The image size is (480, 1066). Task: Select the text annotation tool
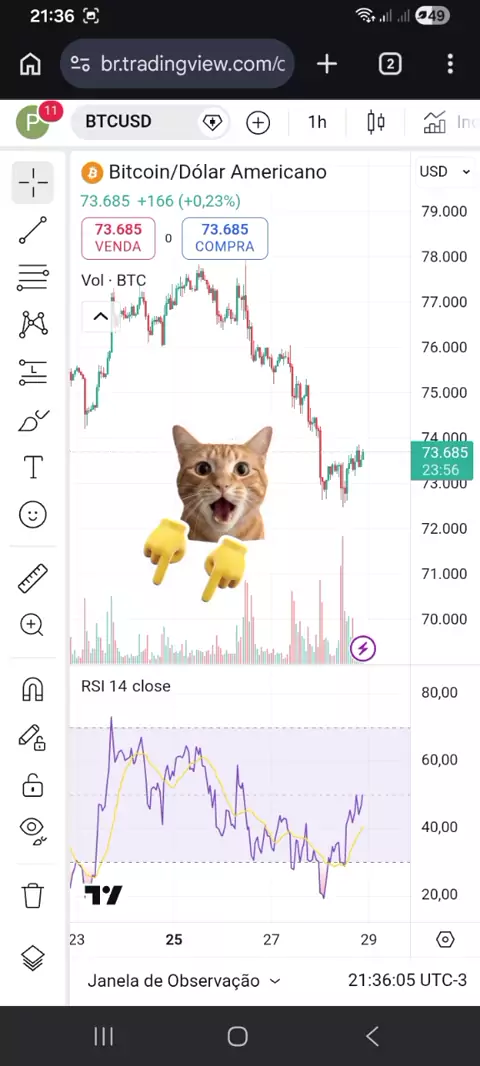pyautogui.click(x=33, y=467)
